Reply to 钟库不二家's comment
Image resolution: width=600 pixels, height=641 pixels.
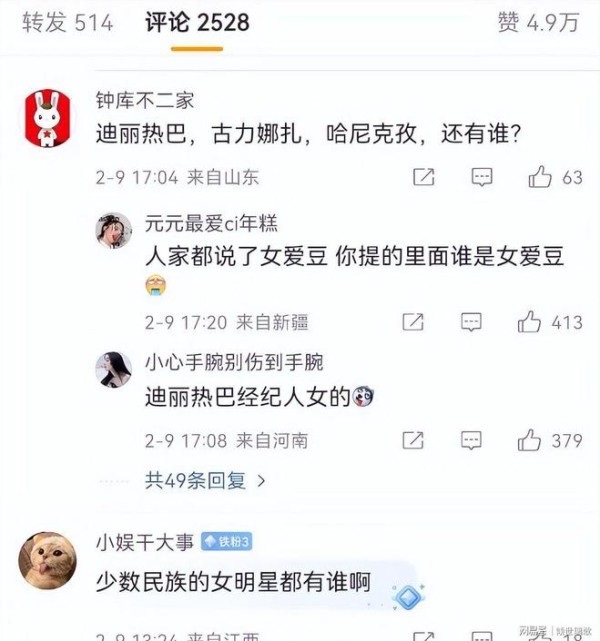(x=482, y=178)
